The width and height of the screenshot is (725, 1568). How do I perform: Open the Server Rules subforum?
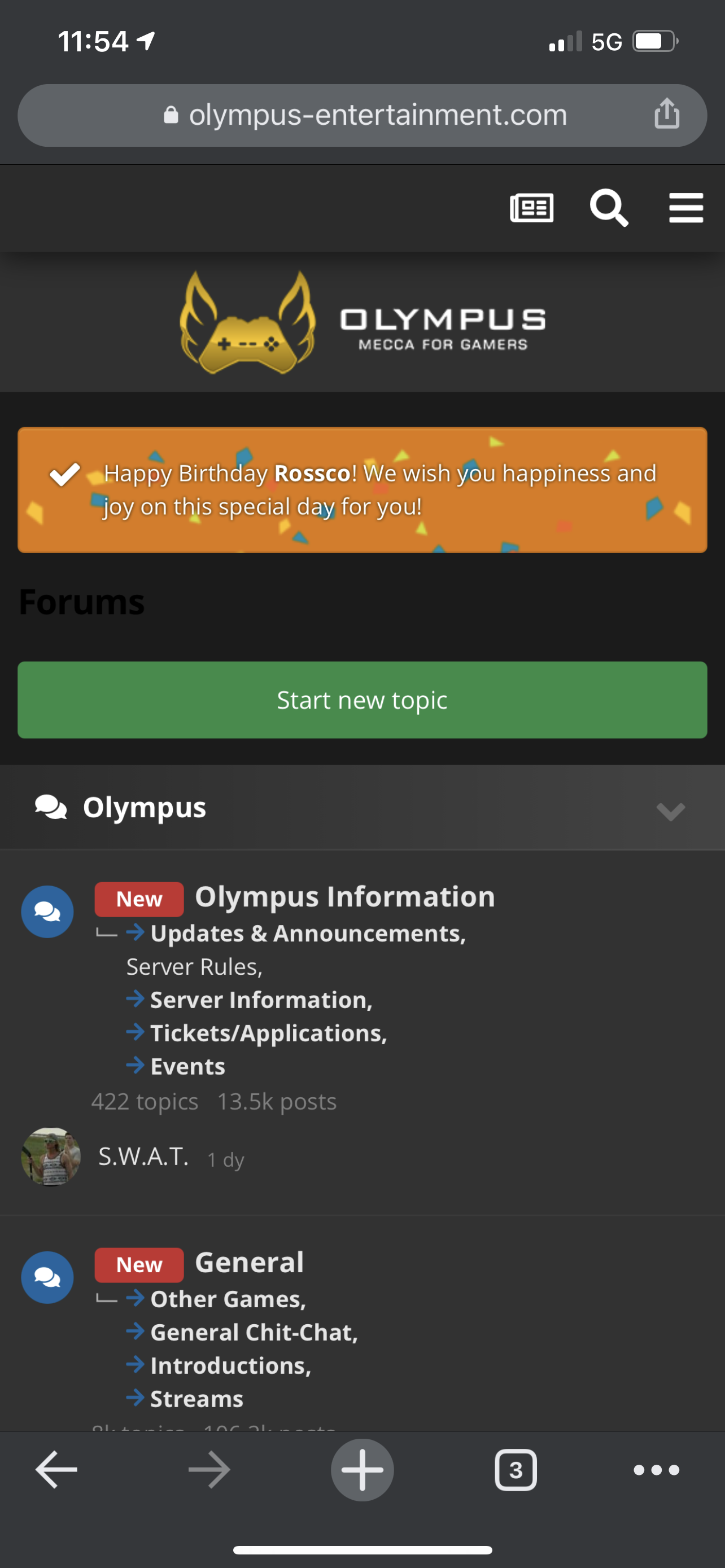pyautogui.click(x=194, y=967)
